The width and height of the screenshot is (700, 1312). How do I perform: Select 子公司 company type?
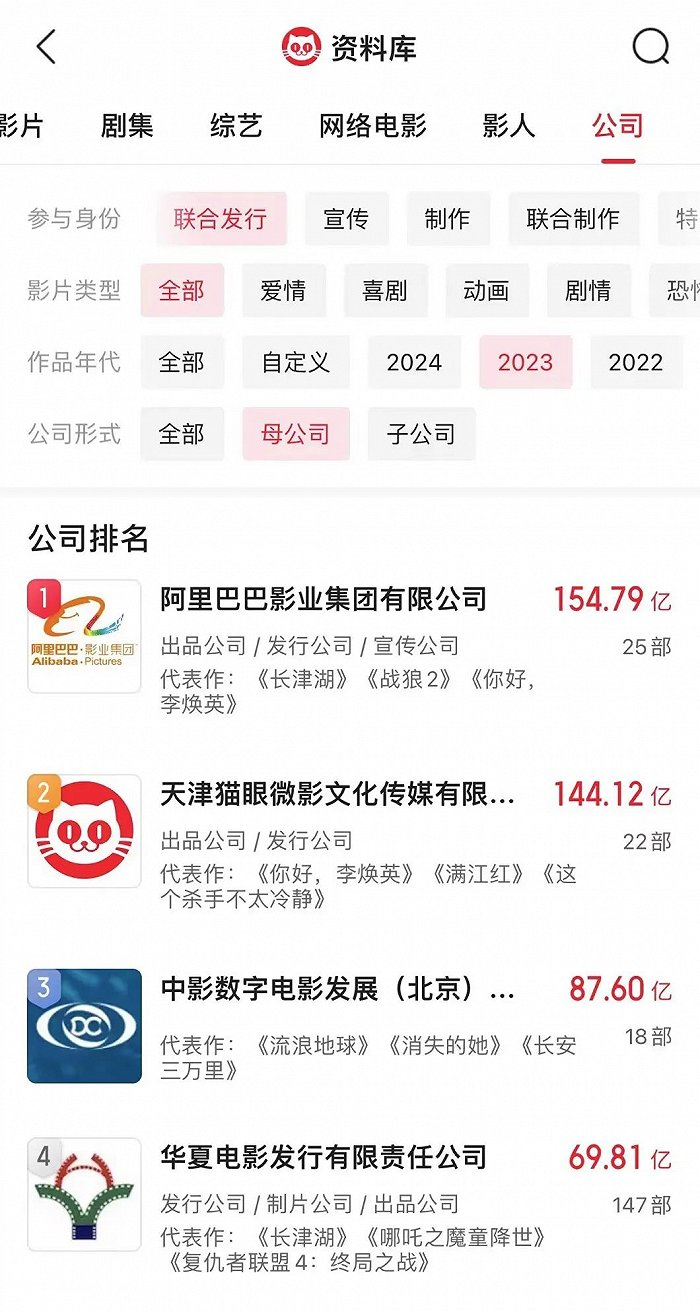pos(421,434)
